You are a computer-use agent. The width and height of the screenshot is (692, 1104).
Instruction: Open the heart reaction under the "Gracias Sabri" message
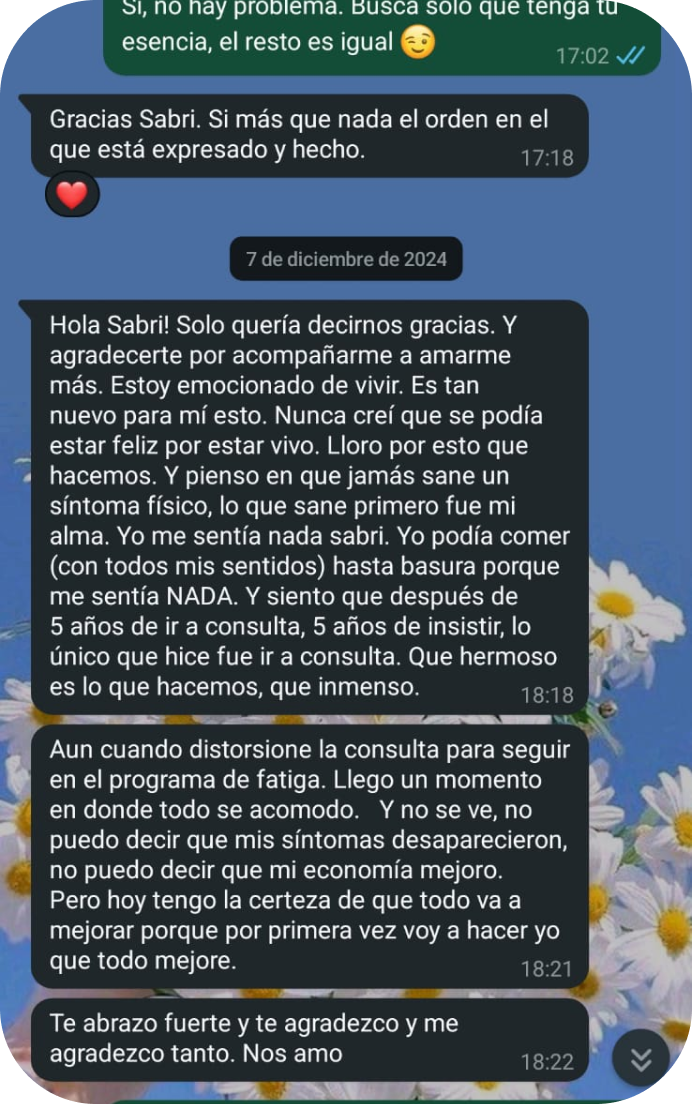point(72,196)
